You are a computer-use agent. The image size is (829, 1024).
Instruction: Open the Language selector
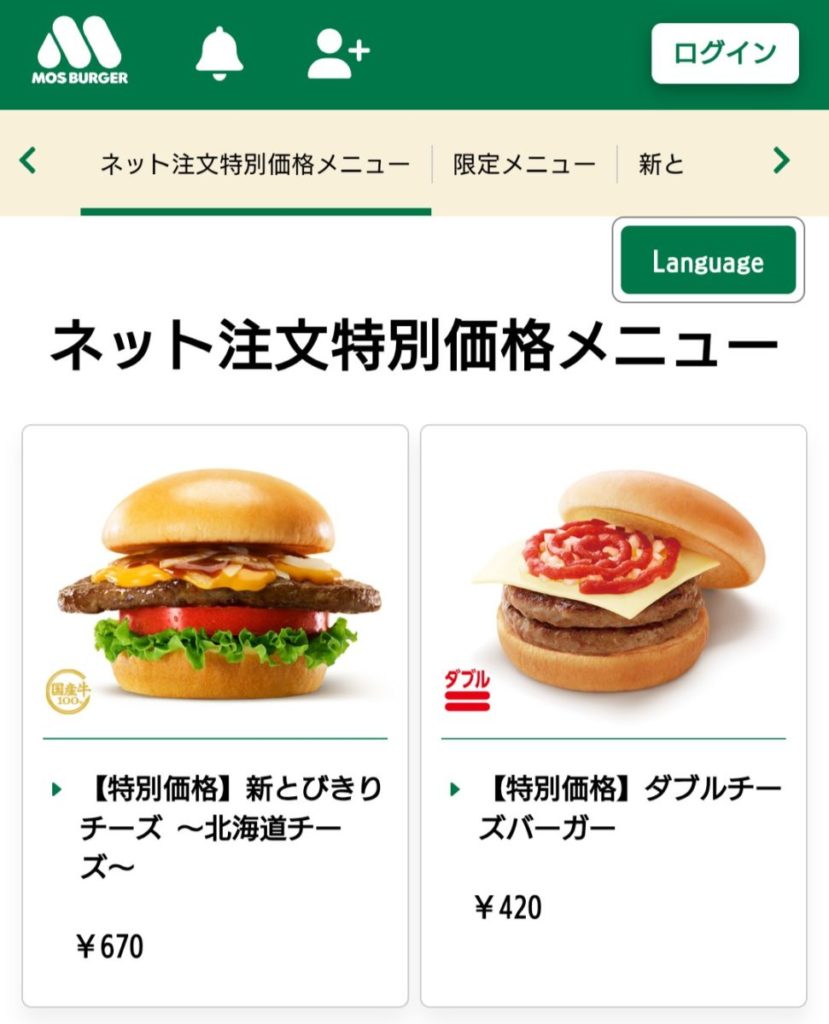pos(708,260)
